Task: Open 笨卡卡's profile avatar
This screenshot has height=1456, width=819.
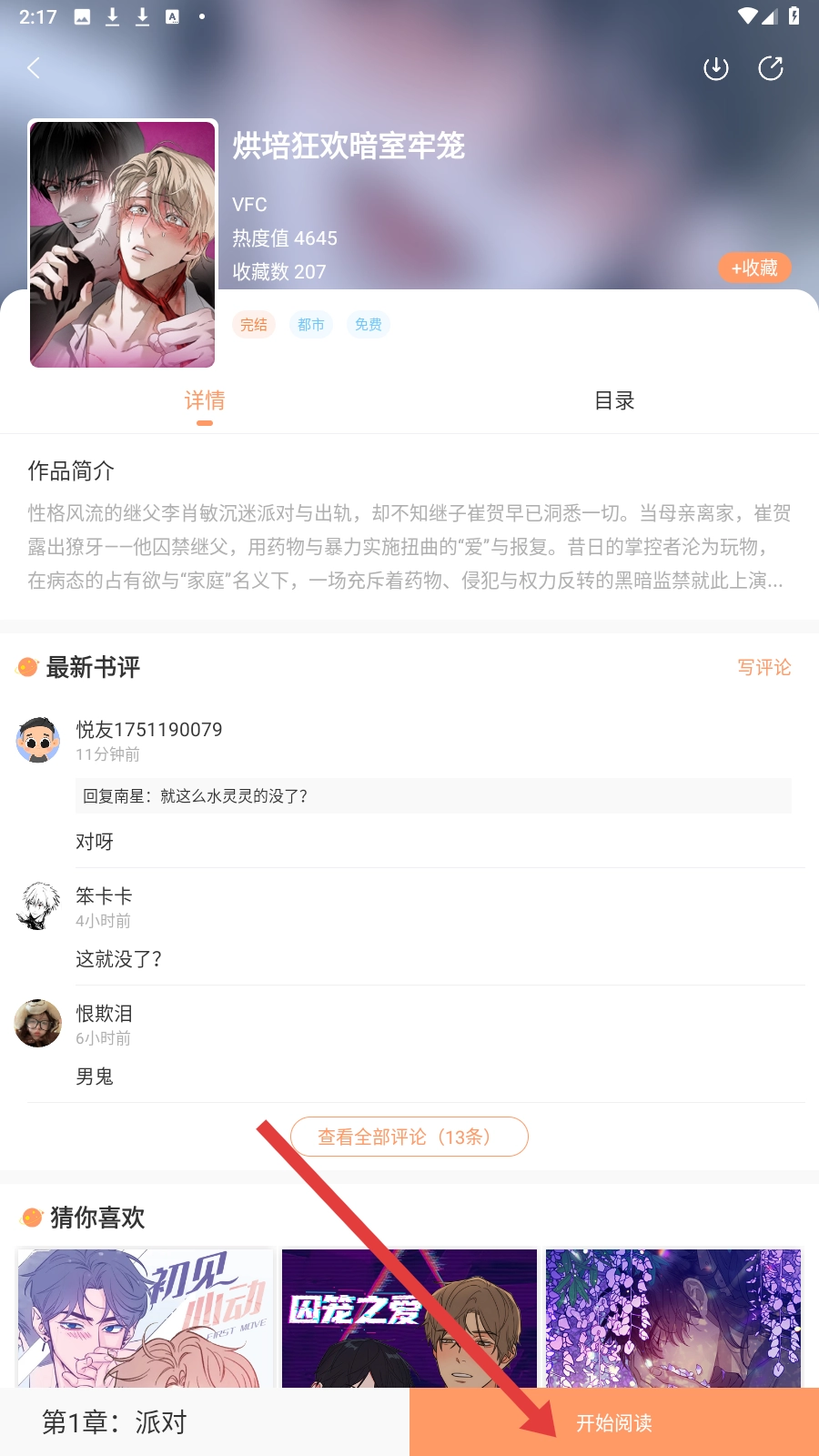Action: pyautogui.click(x=38, y=906)
